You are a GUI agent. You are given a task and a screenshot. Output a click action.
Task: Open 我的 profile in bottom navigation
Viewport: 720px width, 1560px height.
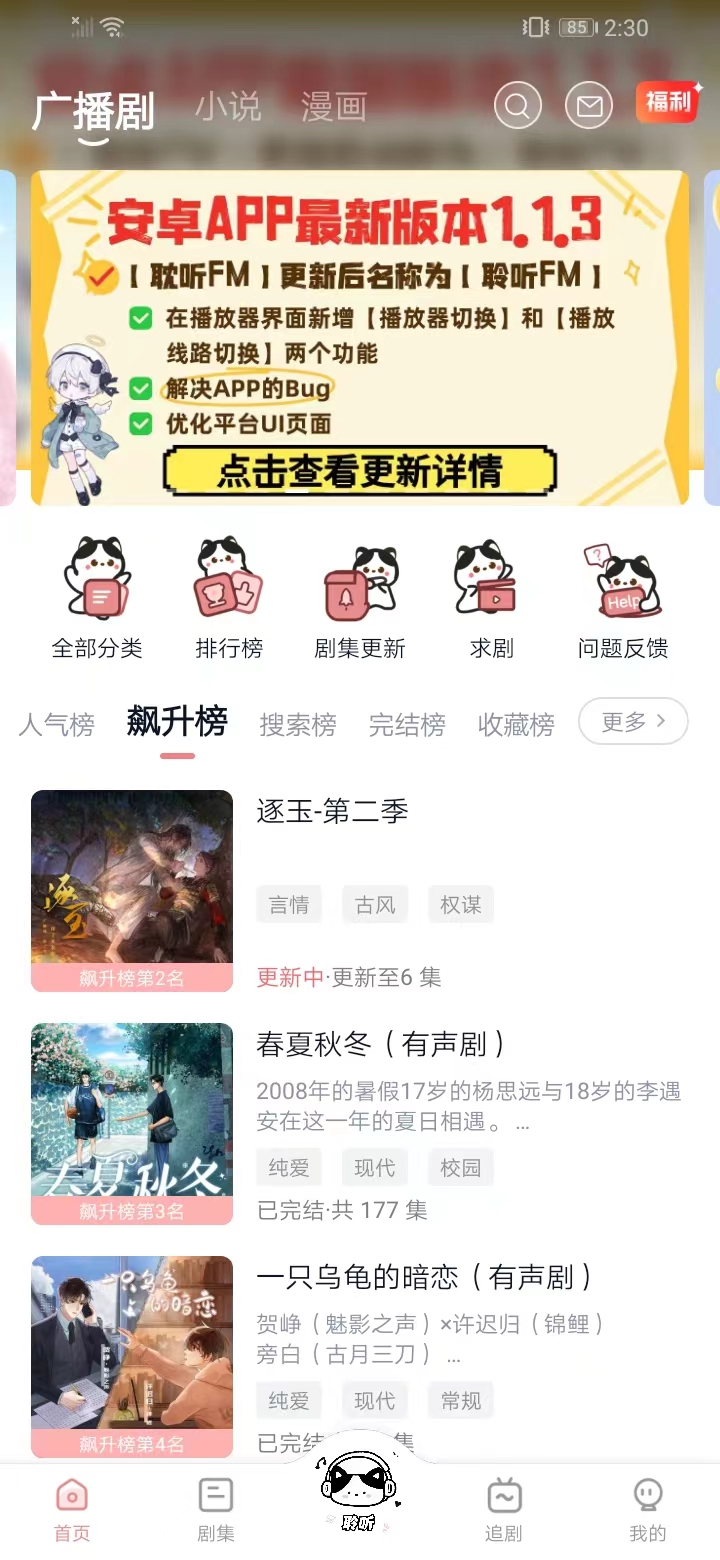647,1505
